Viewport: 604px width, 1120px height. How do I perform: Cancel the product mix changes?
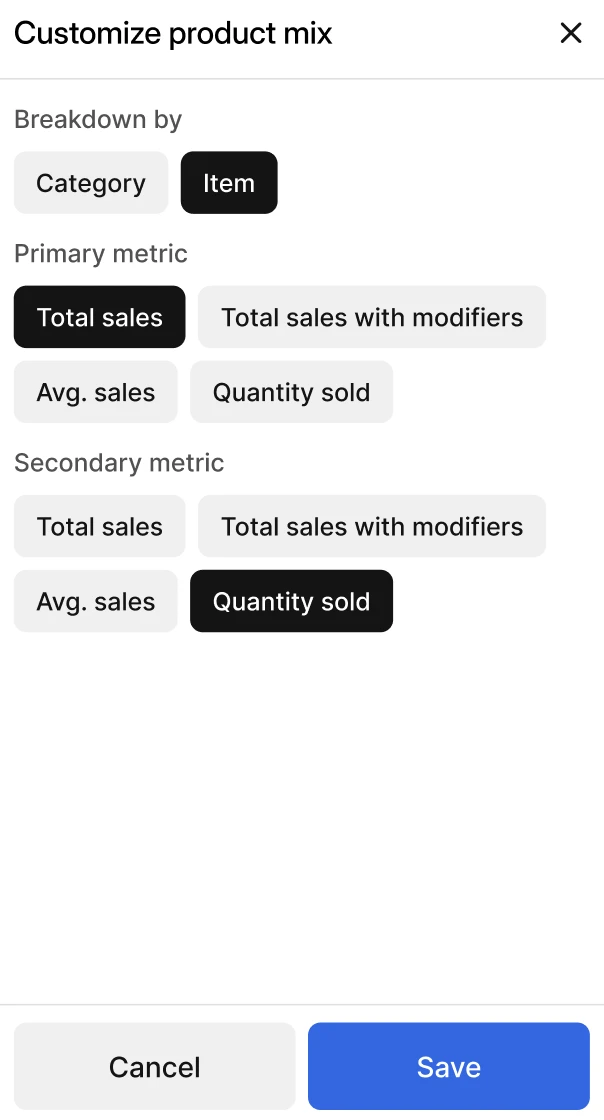(155, 1066)
